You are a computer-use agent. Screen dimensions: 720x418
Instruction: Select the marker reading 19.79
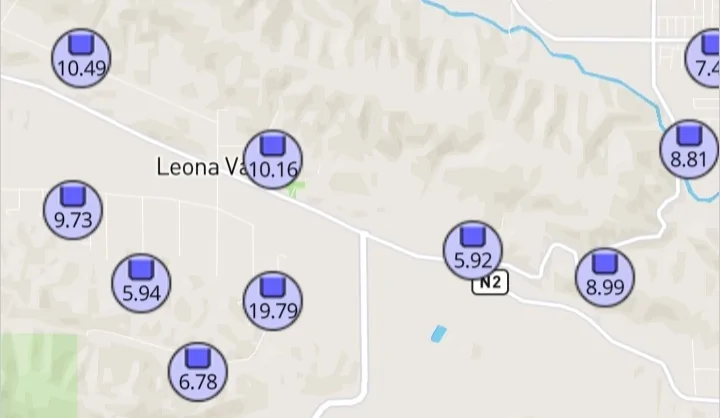[x=273, y=300]
